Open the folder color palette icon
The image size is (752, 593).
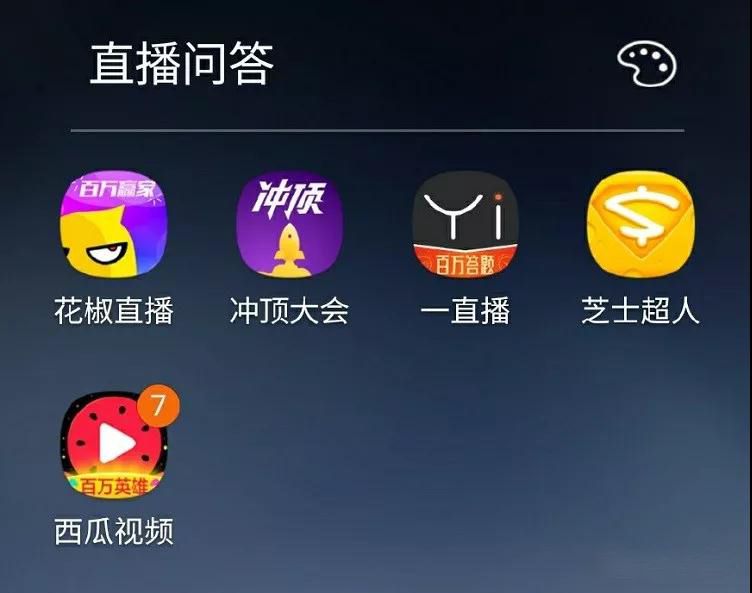click(647, 65)
